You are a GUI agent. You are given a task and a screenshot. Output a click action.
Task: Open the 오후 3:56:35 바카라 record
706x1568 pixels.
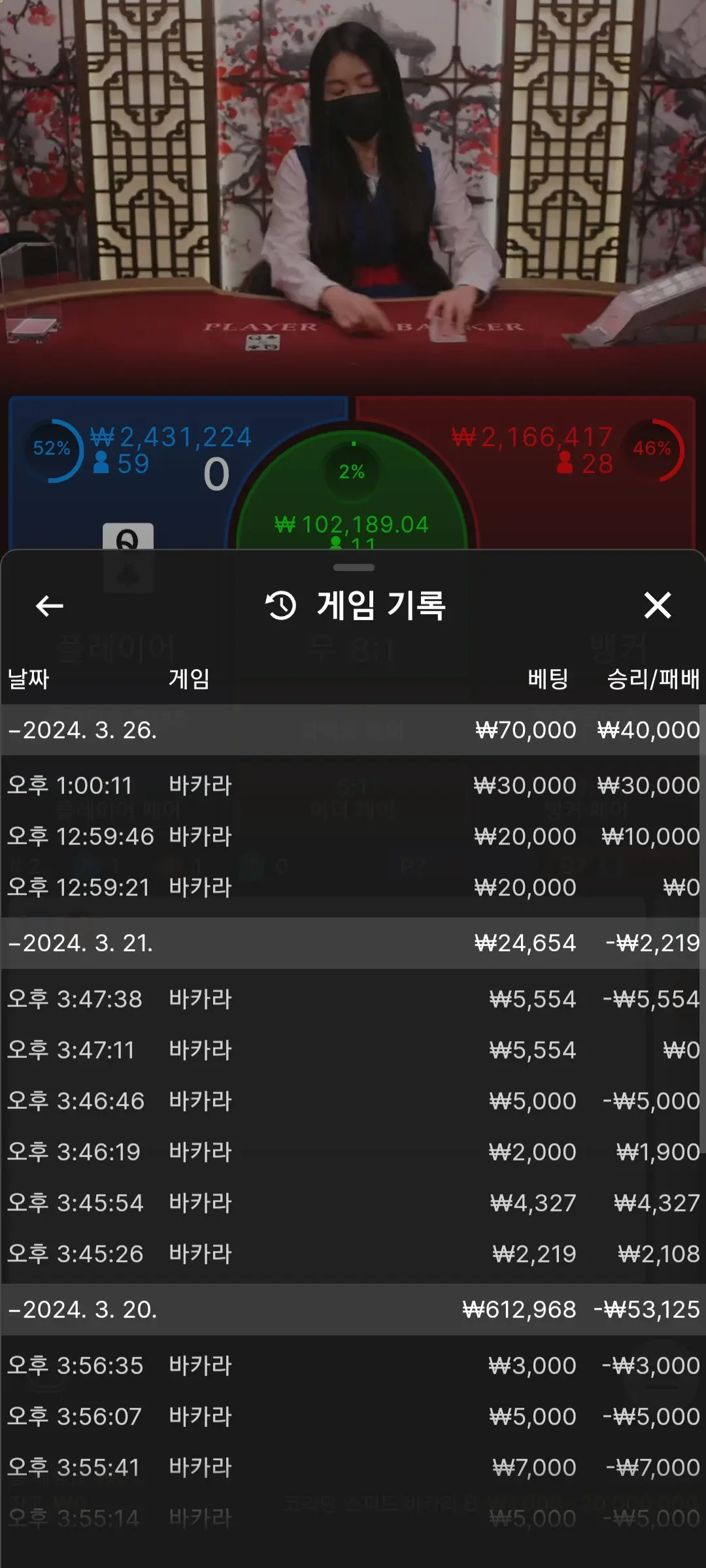(353, 1365)
